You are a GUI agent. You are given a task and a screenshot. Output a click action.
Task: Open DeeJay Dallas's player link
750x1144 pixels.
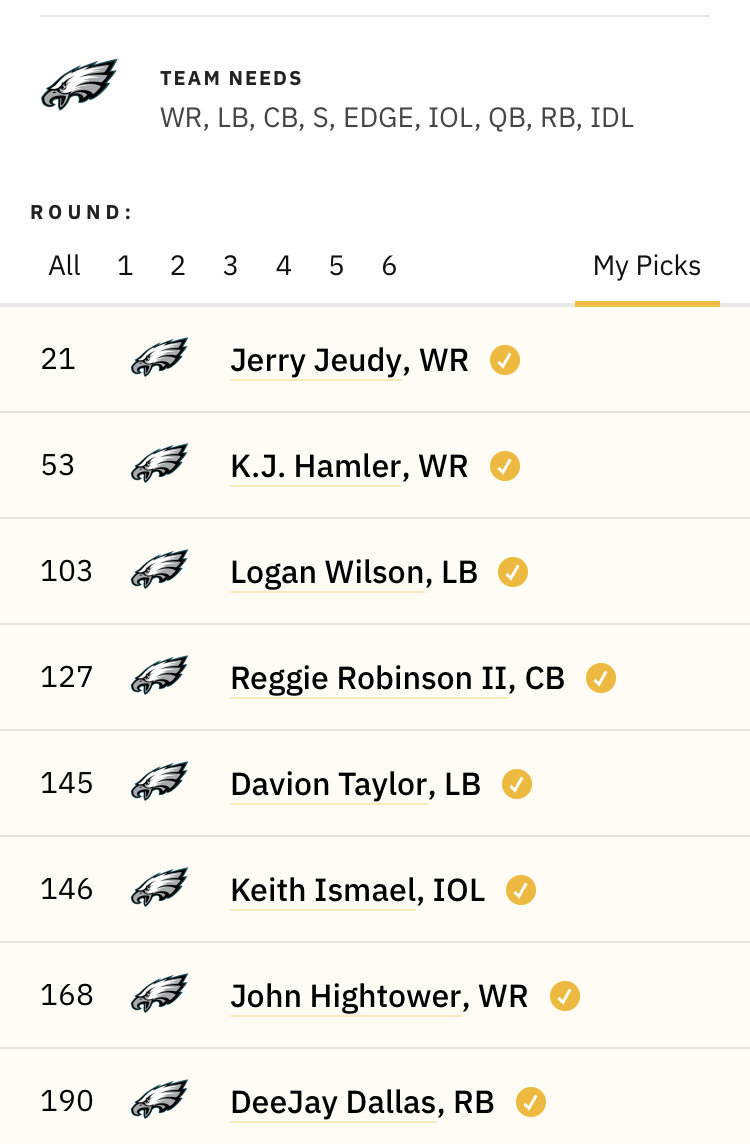(x=336, y=1102)
